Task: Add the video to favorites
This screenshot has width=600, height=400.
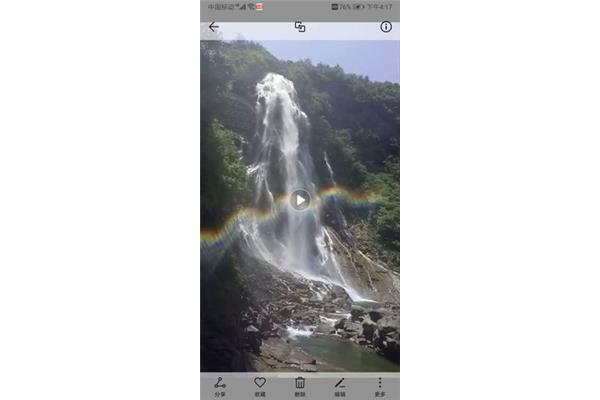Action: [260, 385]
